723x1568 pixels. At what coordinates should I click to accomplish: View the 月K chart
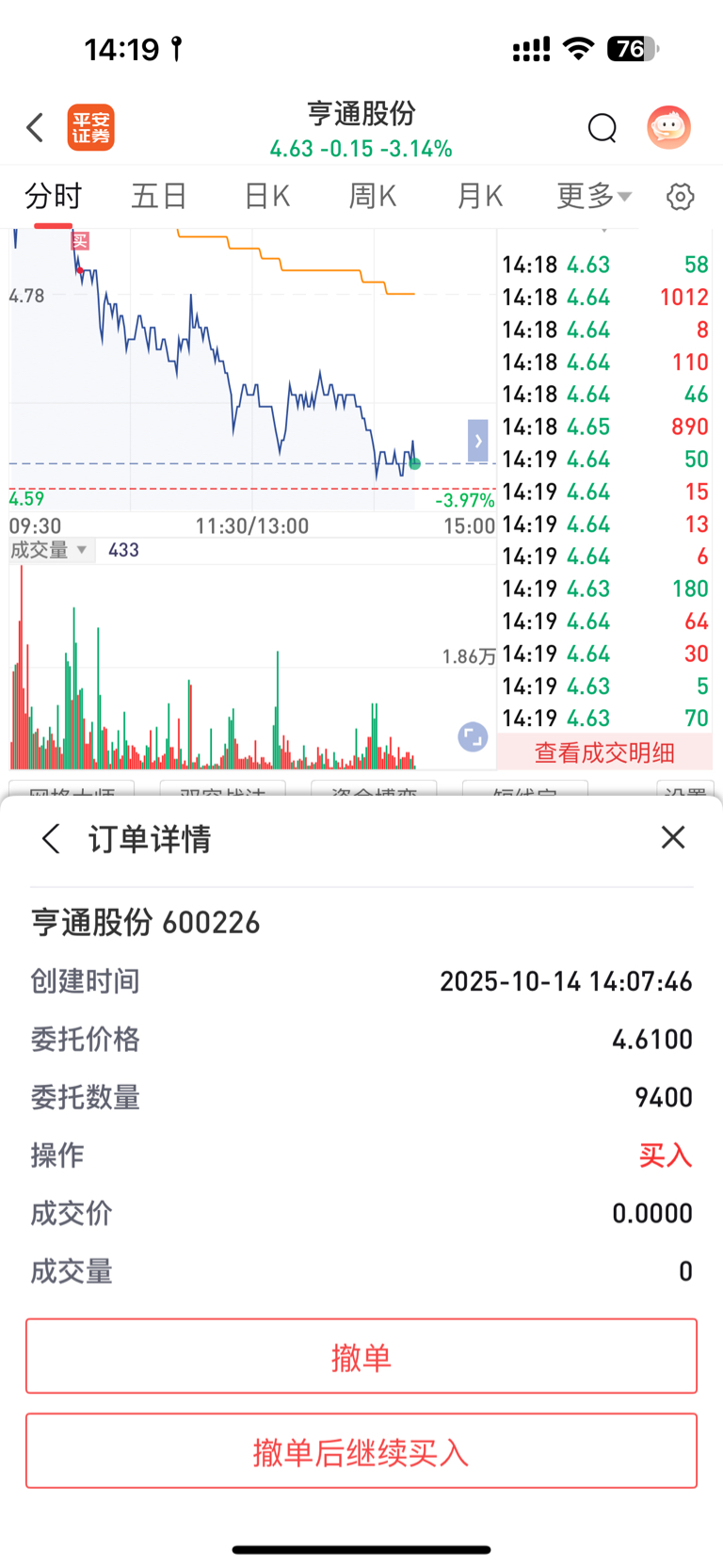click(x=479, y=196)
